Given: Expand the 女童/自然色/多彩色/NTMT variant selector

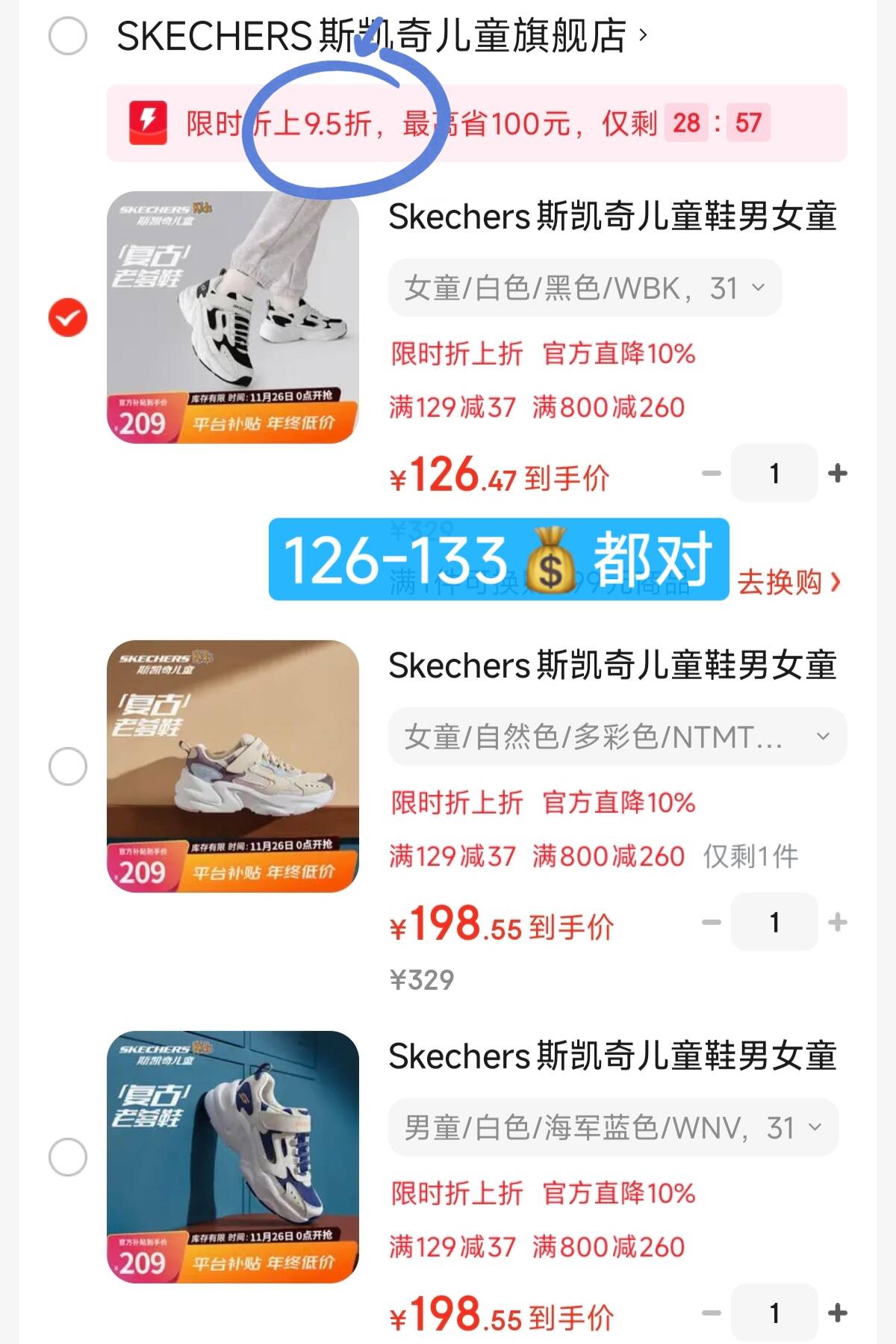Looking at the screenshot, I should point(617,737).
